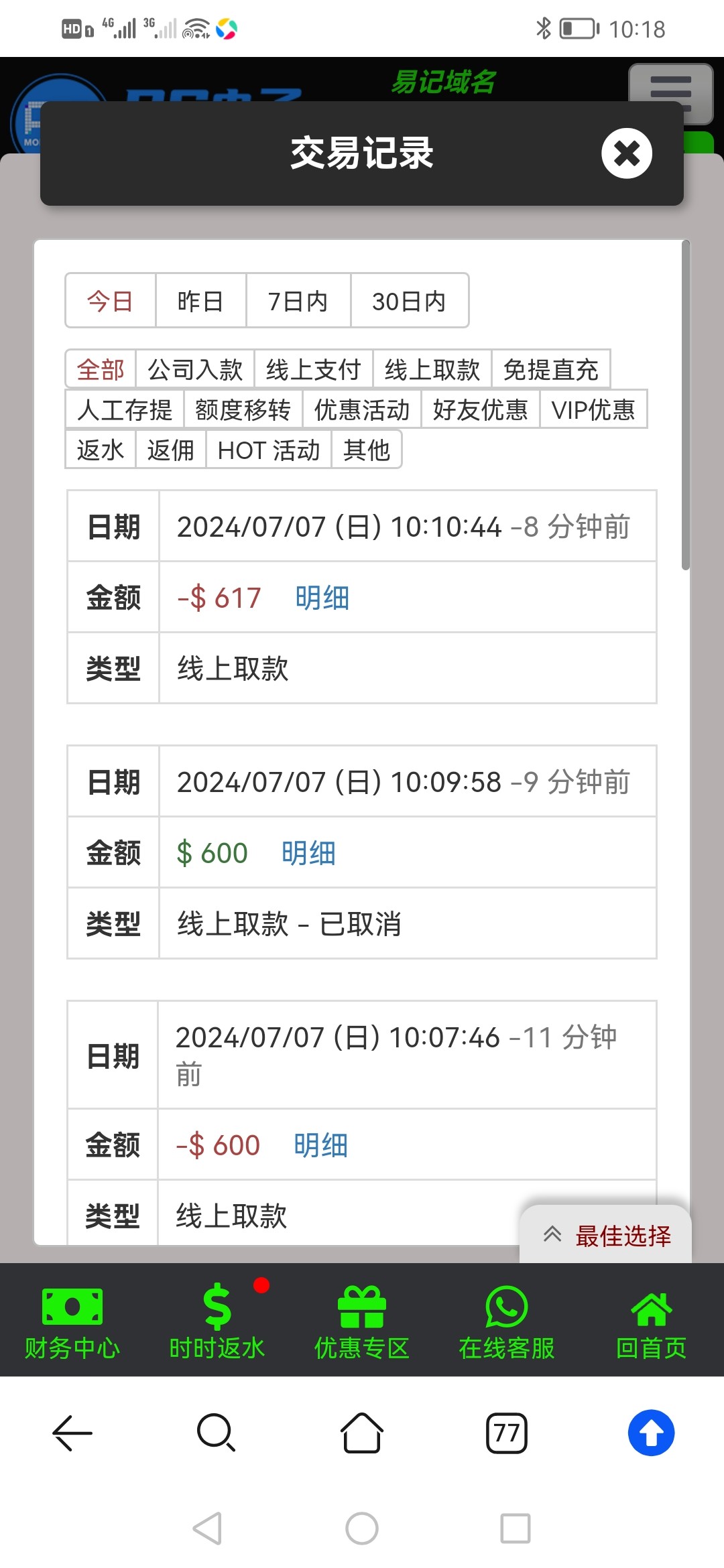724x1568 pixels.
Task: Show only 线上取款 records
Action: (x=432, y=369)
